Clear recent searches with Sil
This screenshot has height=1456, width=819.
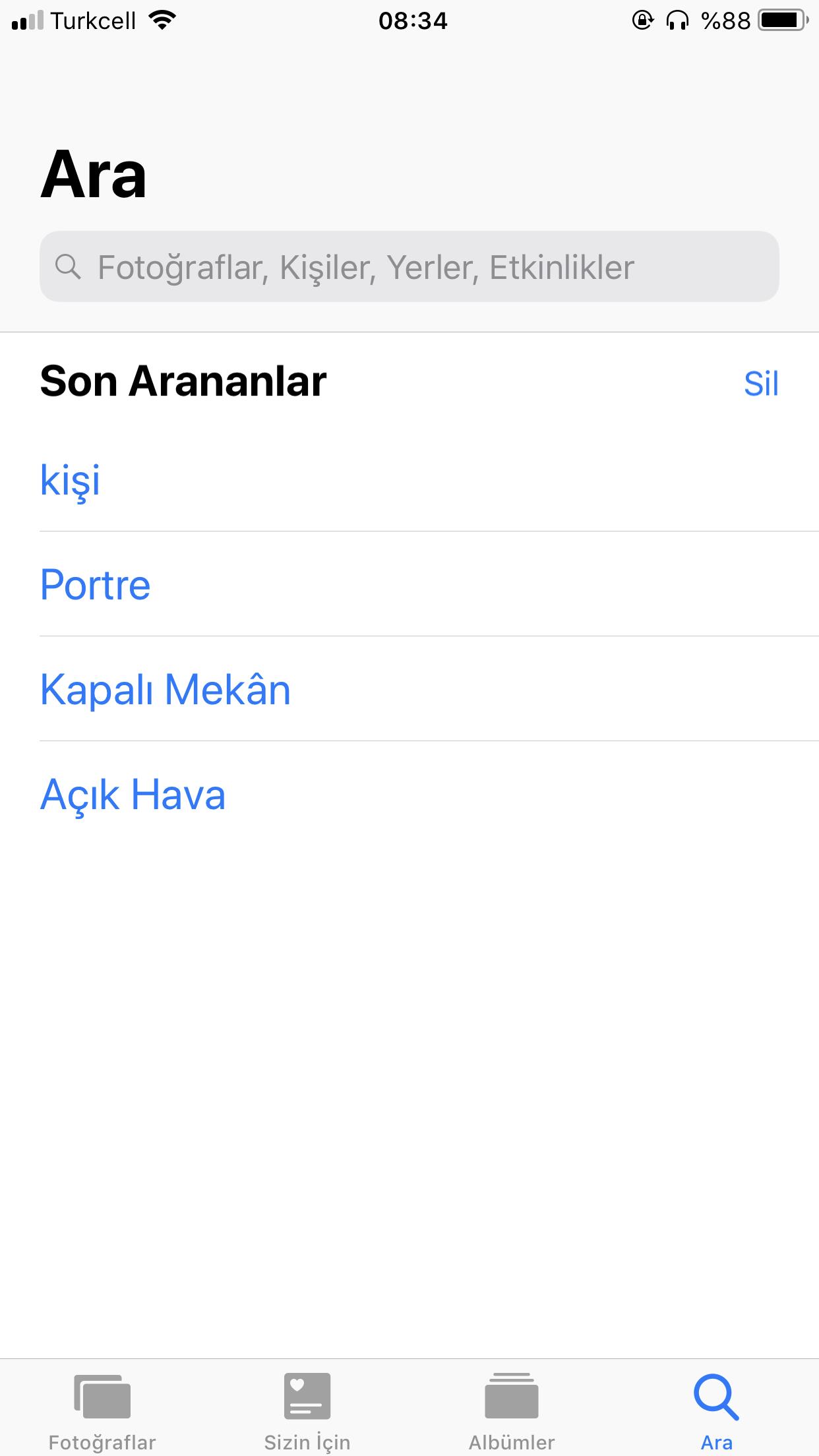(x=761, y=384)
